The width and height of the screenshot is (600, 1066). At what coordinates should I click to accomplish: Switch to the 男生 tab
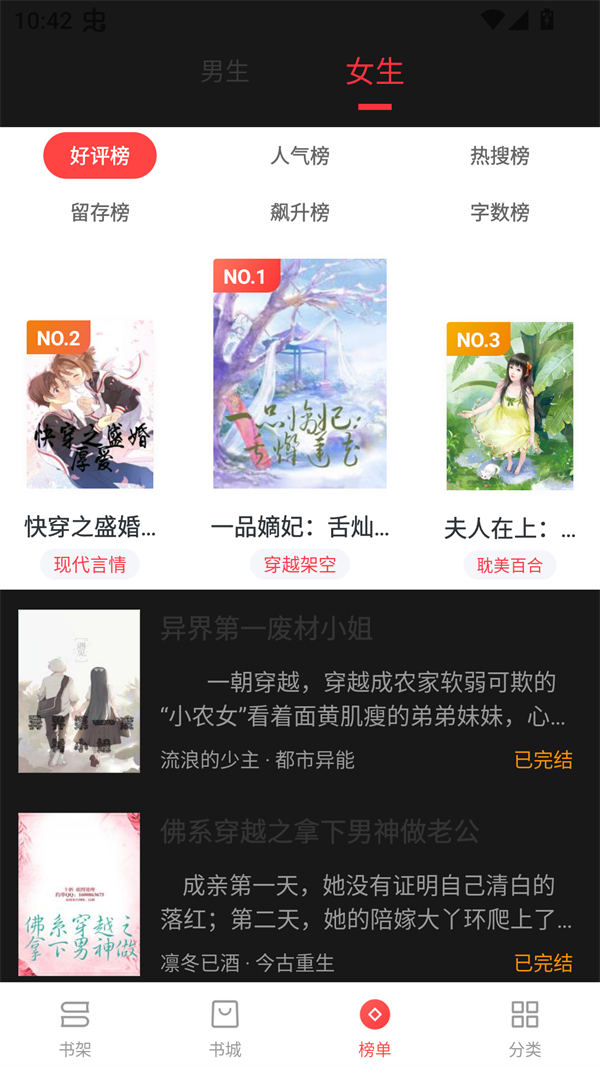[x=225, y=72]
